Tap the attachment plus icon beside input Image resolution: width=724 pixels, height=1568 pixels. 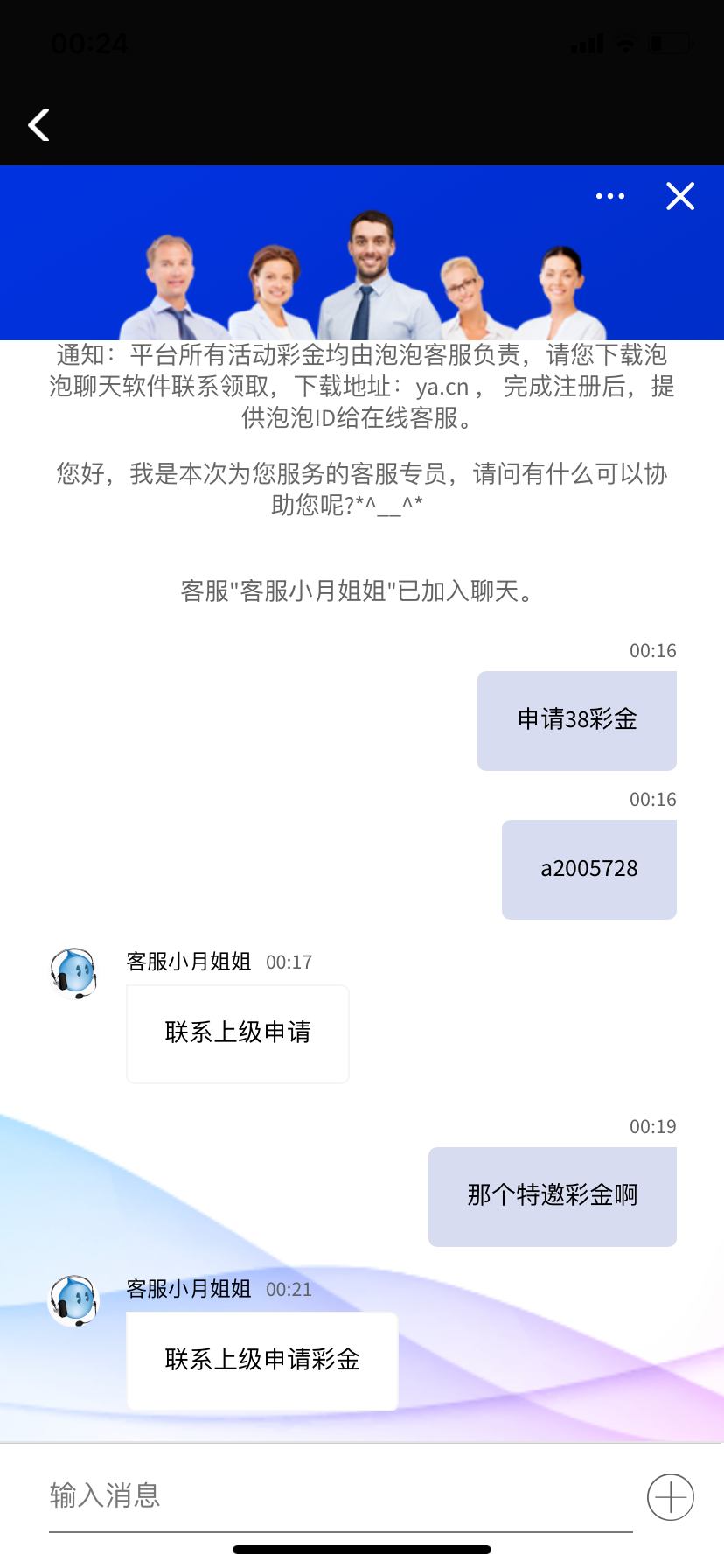click(669, 1496)
